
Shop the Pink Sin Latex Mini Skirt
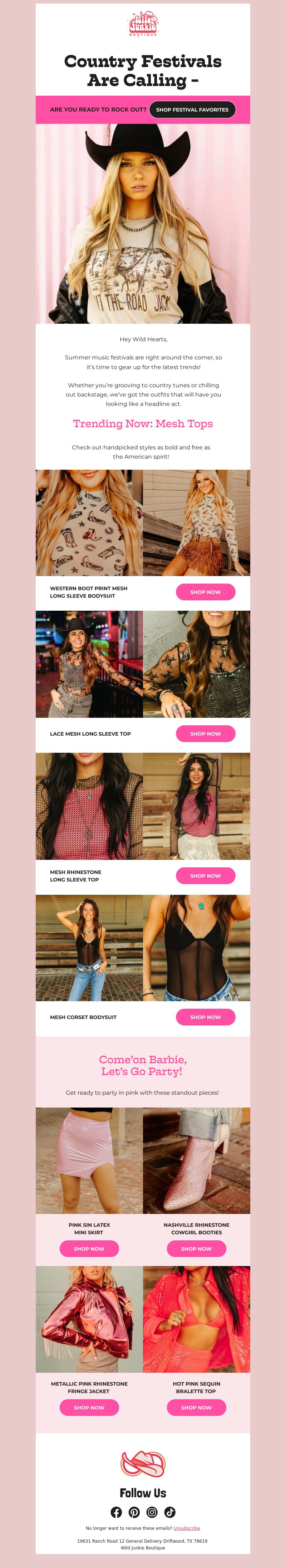coord(89,1249)
